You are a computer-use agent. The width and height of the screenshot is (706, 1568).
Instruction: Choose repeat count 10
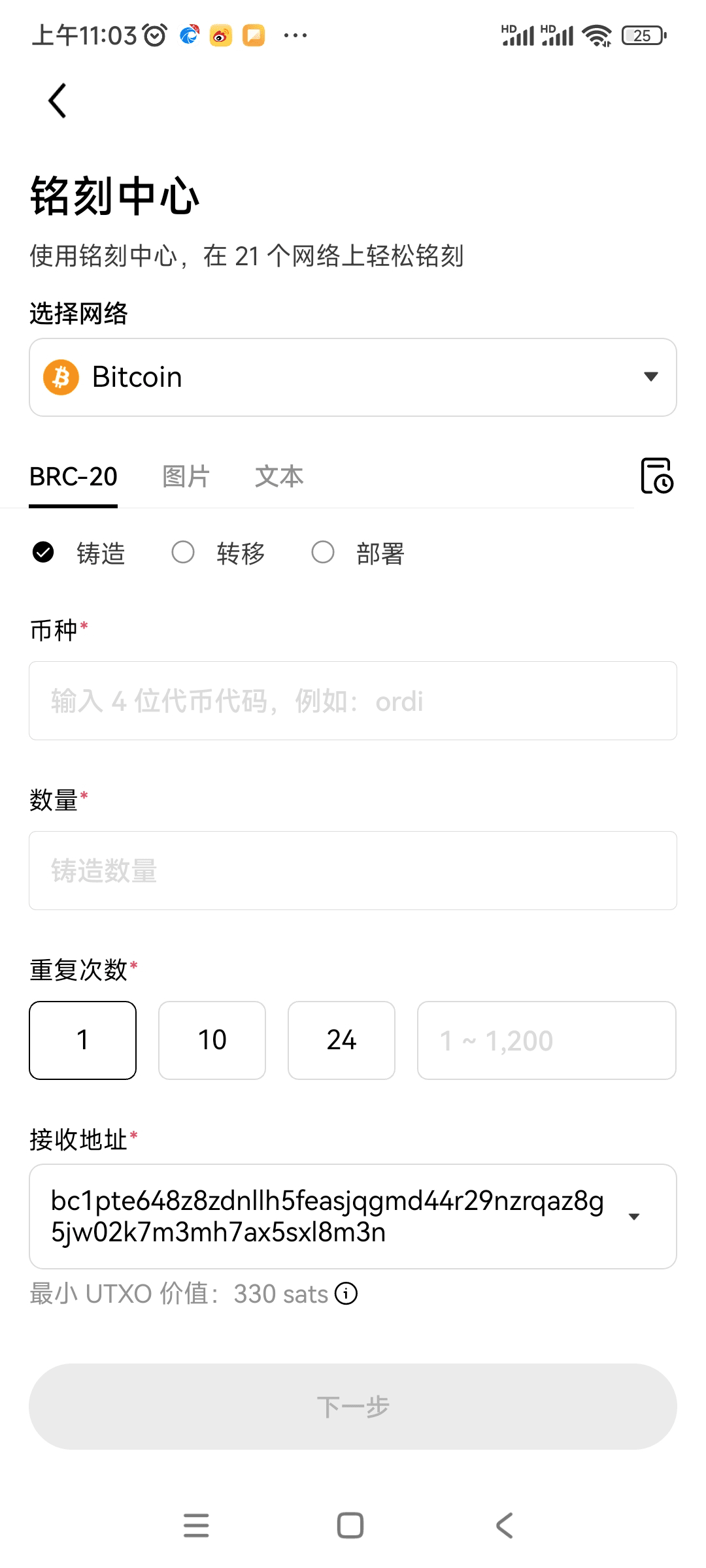pos(212,1039)
